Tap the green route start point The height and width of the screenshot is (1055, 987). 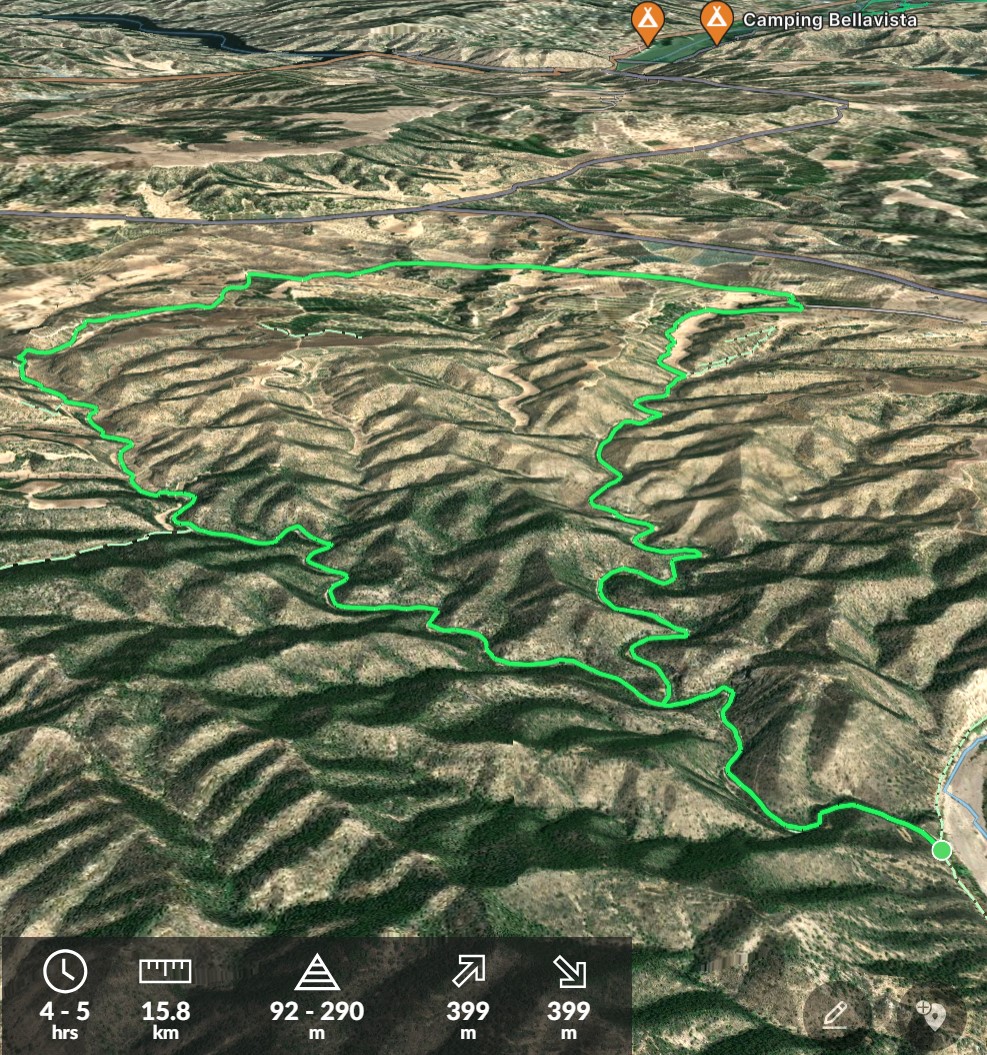(x=941, y=850)
